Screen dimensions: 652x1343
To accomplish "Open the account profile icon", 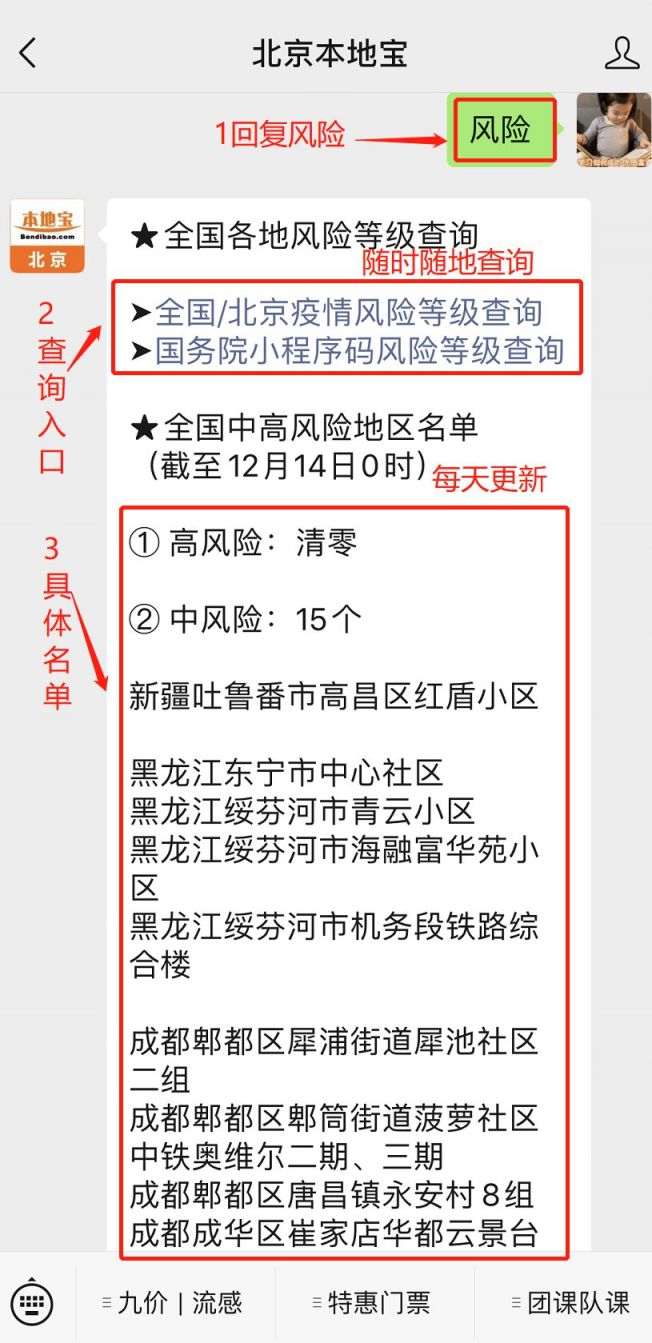I will (621, 52).
